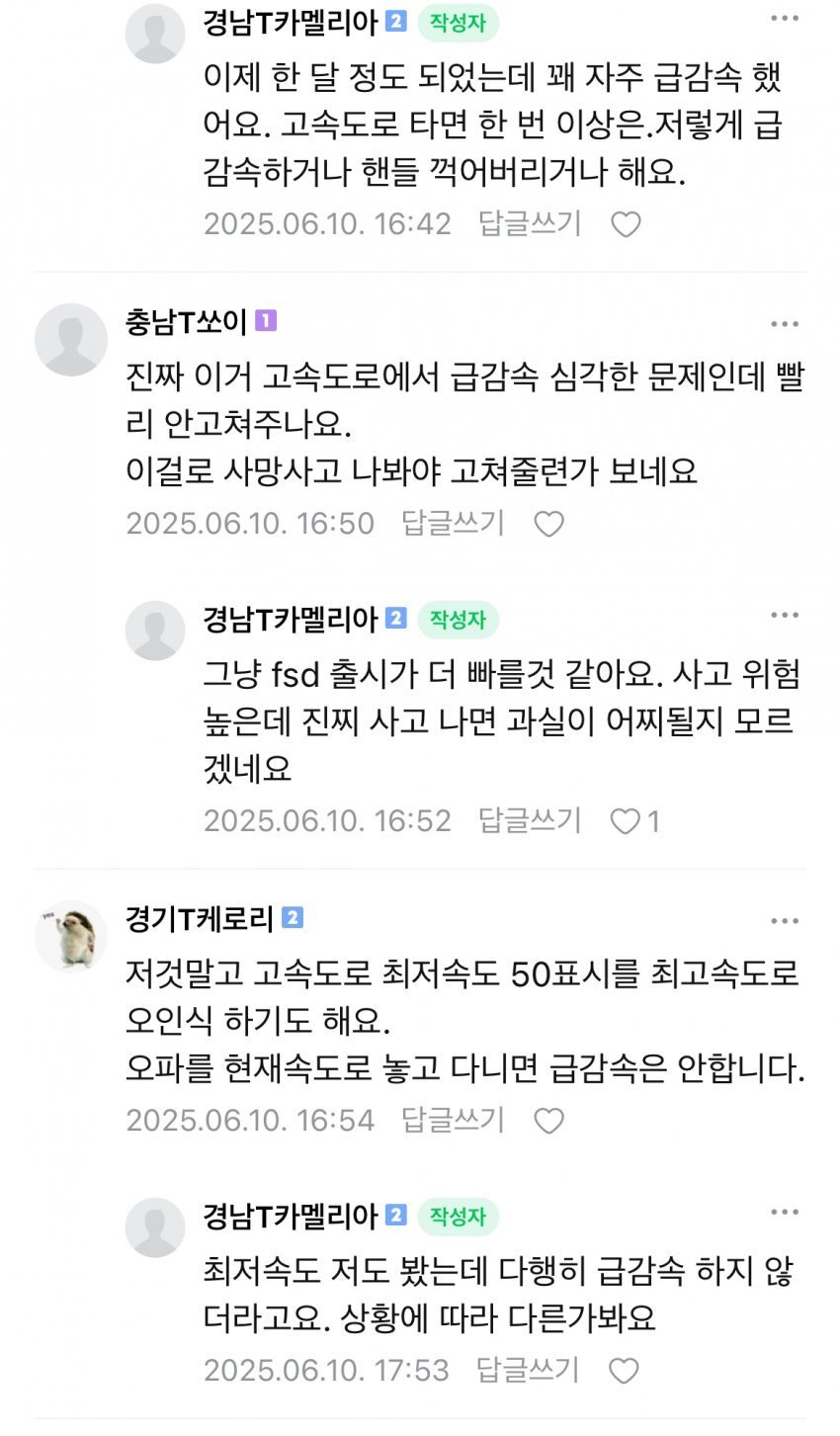Open overflow menu on the 16:42 comment
840x1436 pixels.
[x=785, y=18]
